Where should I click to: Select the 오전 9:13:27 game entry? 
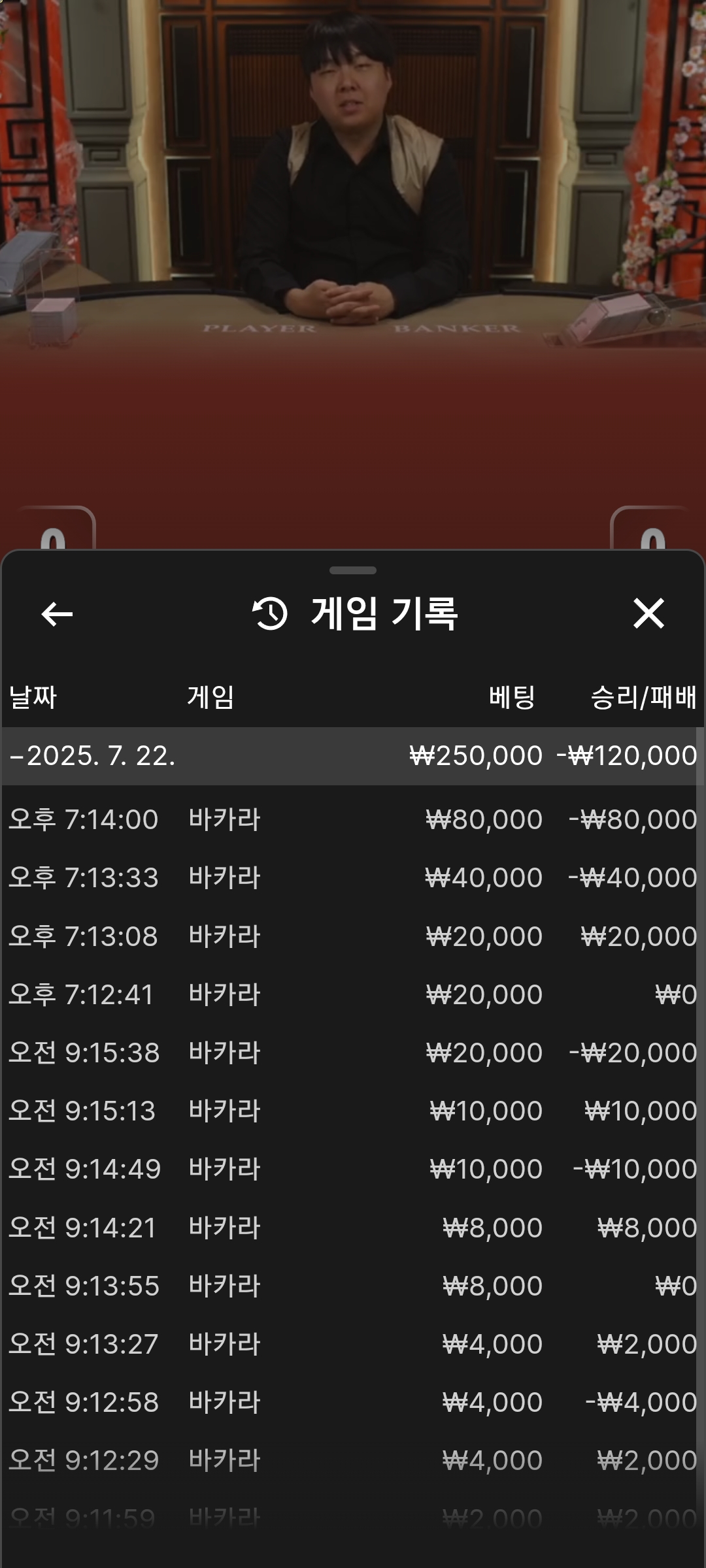point(353,1344)
